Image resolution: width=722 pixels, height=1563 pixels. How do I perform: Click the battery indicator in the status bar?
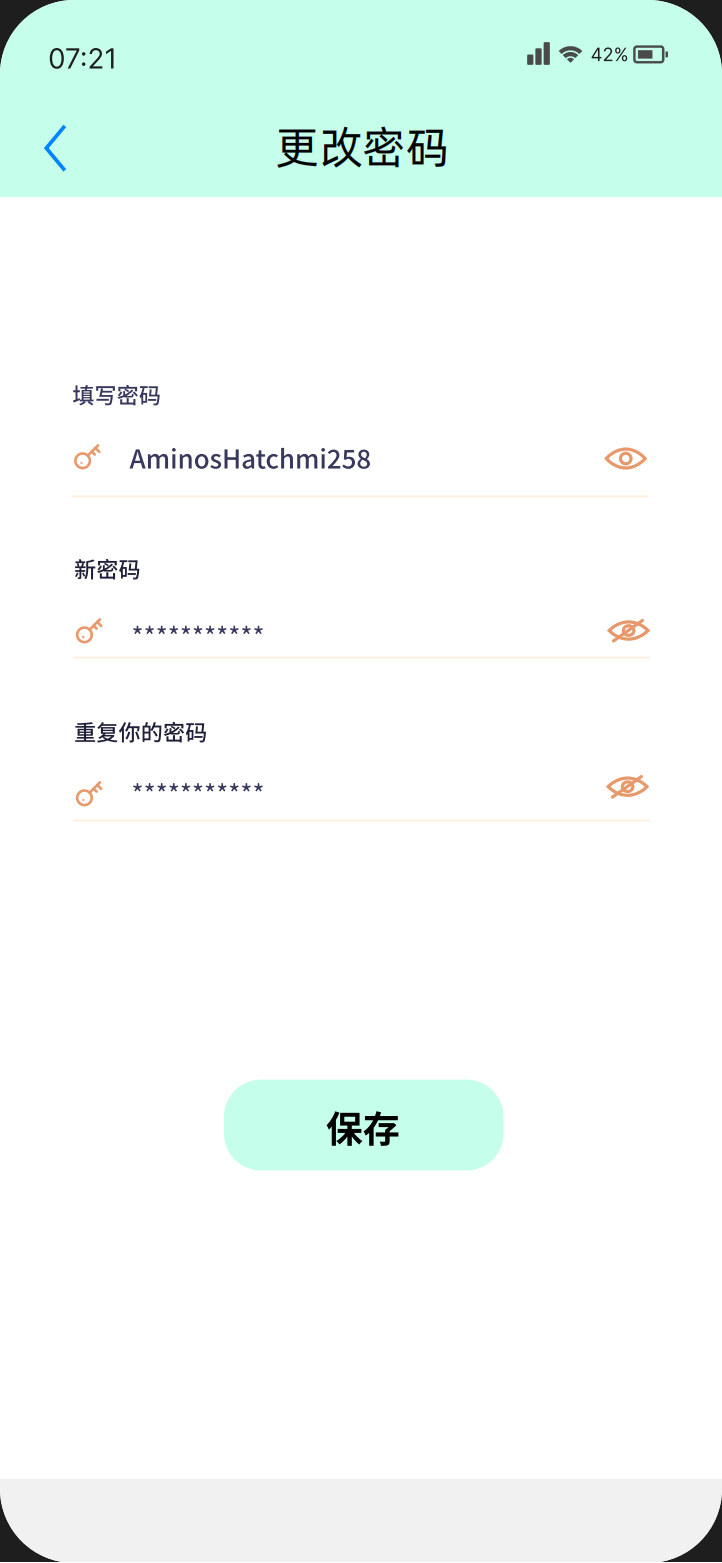click(648, 53)
